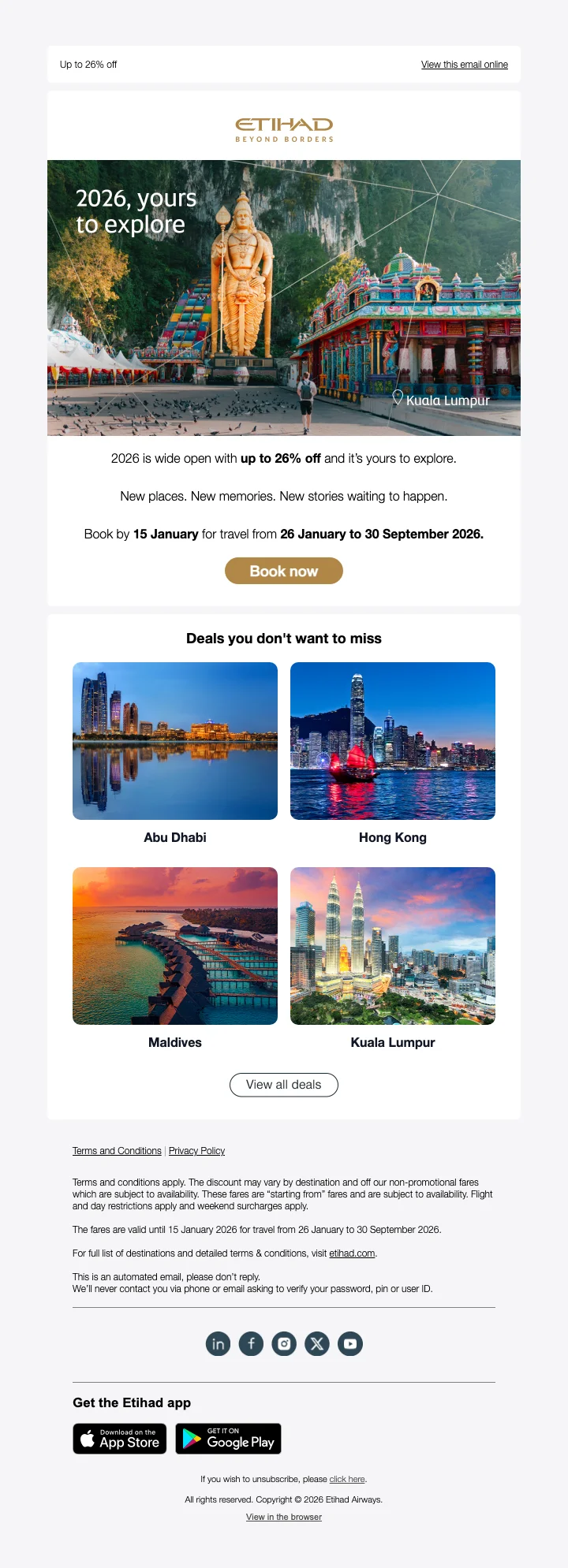Open Terms and Conditions link
The height and width of the screenshot is (1568, 568).
click(x=117, y=1151)
